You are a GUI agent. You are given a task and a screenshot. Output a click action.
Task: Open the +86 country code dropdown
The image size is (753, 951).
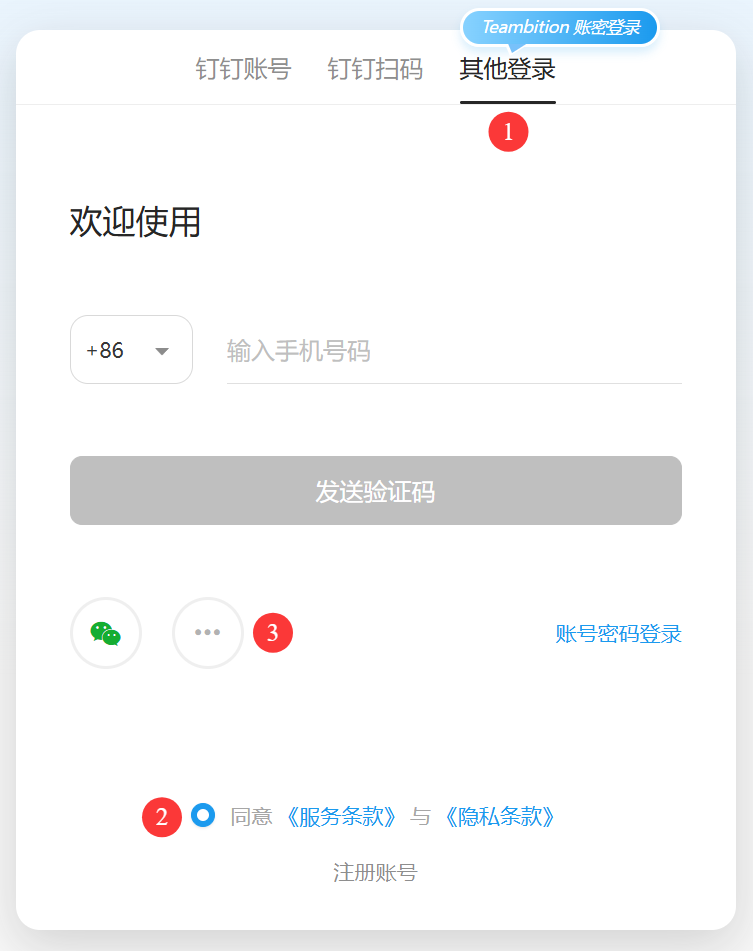pyautogui.click(x=131, y=350)
